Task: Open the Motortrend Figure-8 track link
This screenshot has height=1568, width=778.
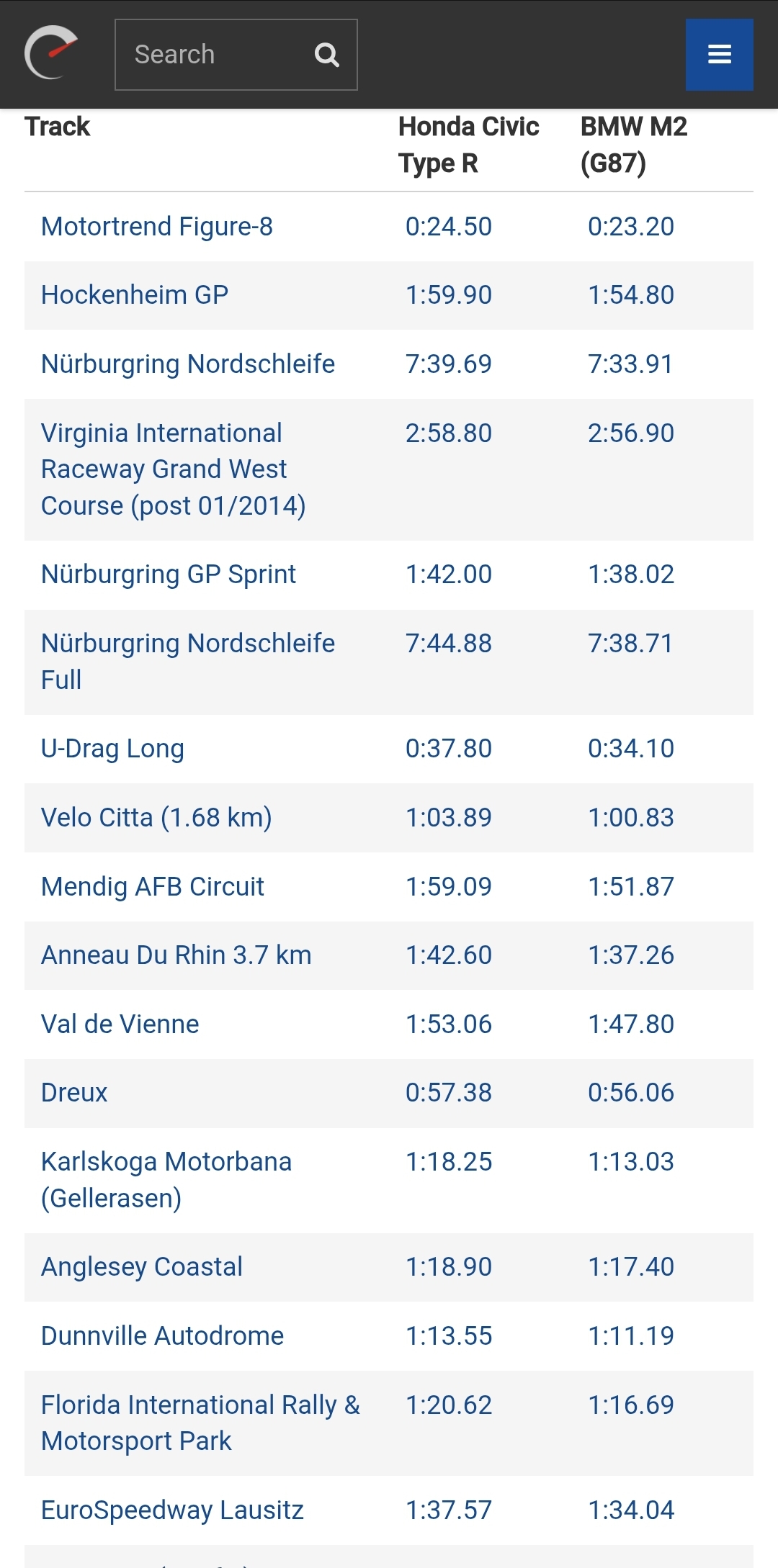Action: (157, 227)
